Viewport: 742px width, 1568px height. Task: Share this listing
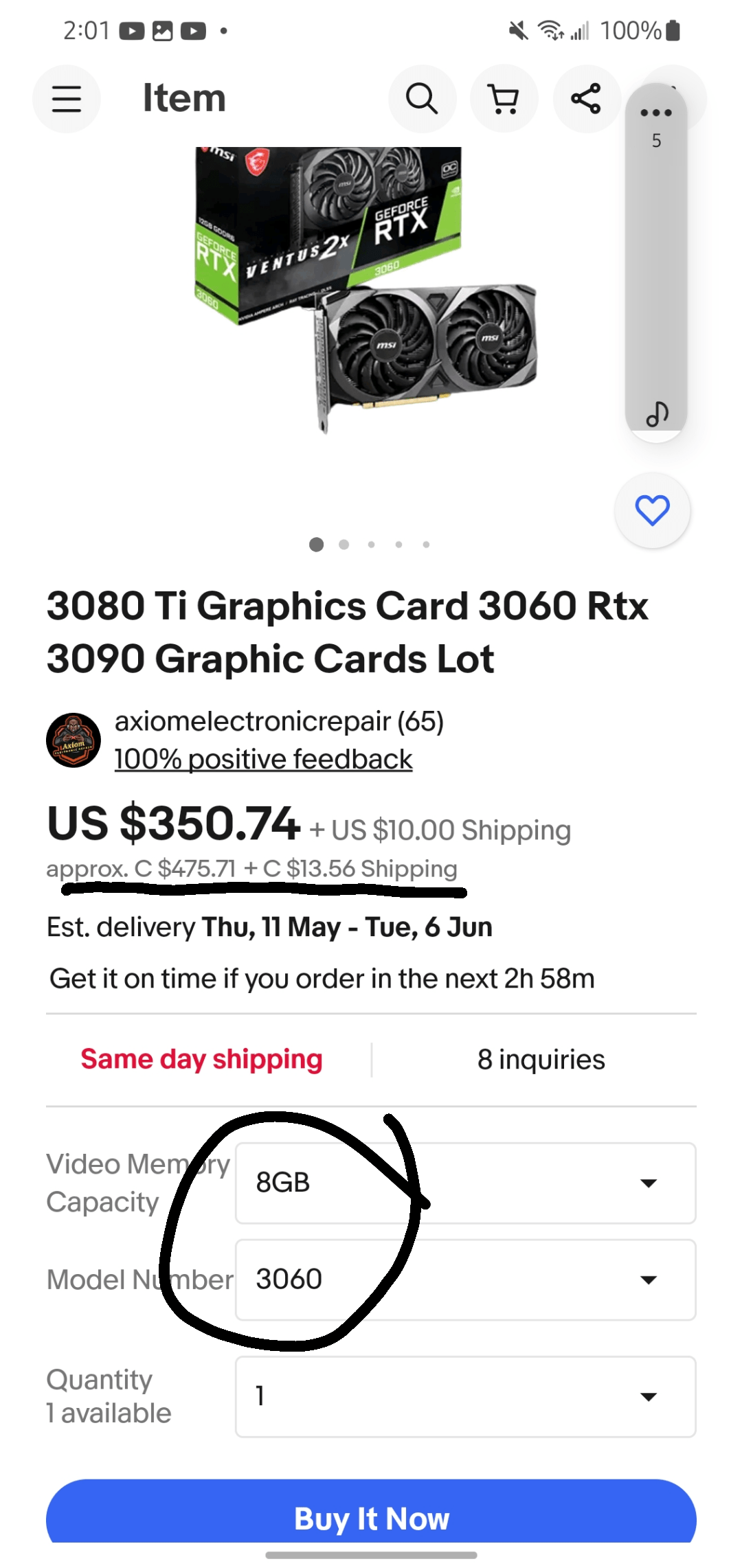pyautogui.click(x=586, y=99)
